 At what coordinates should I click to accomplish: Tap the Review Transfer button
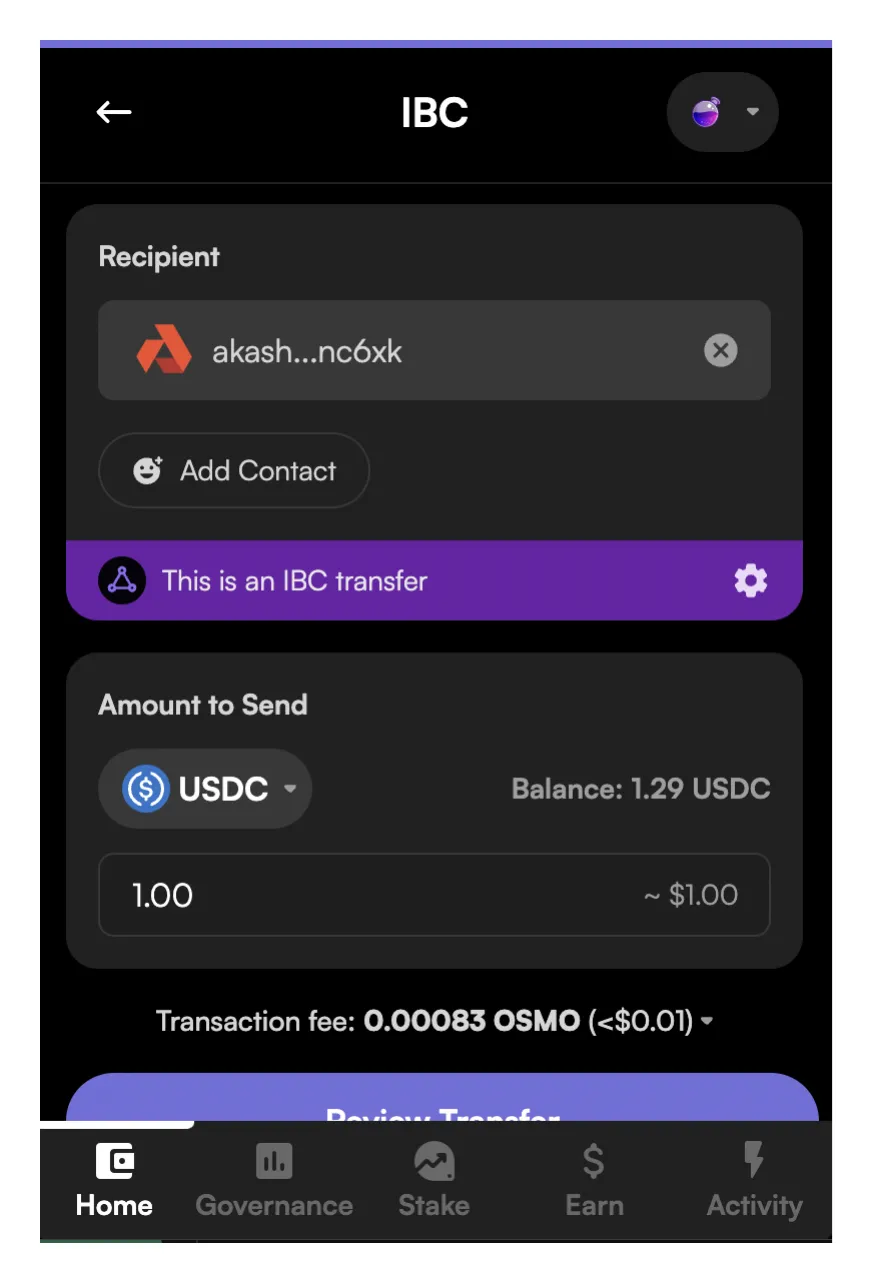point(442,1100)
